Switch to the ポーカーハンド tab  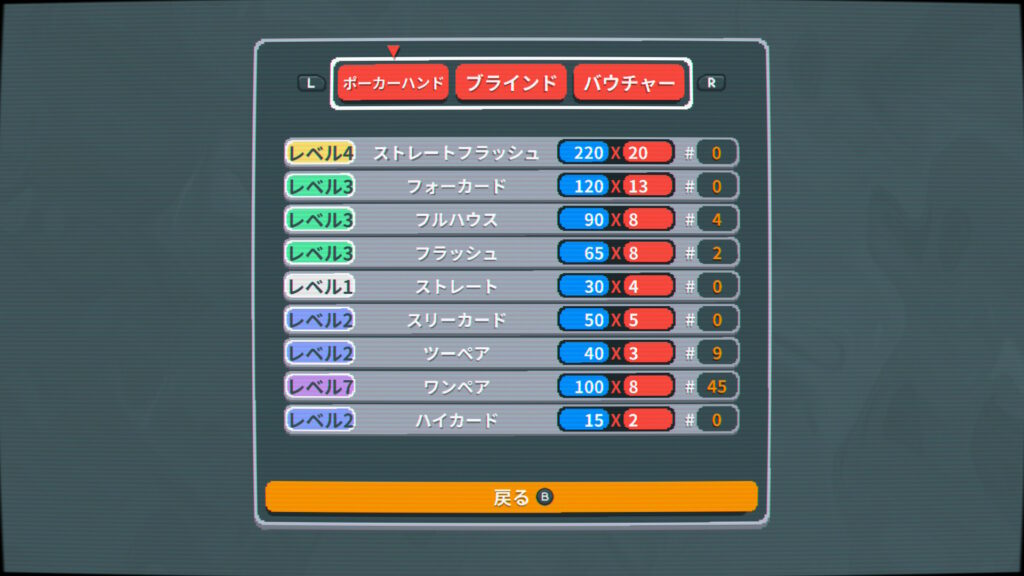coord(393,83)
